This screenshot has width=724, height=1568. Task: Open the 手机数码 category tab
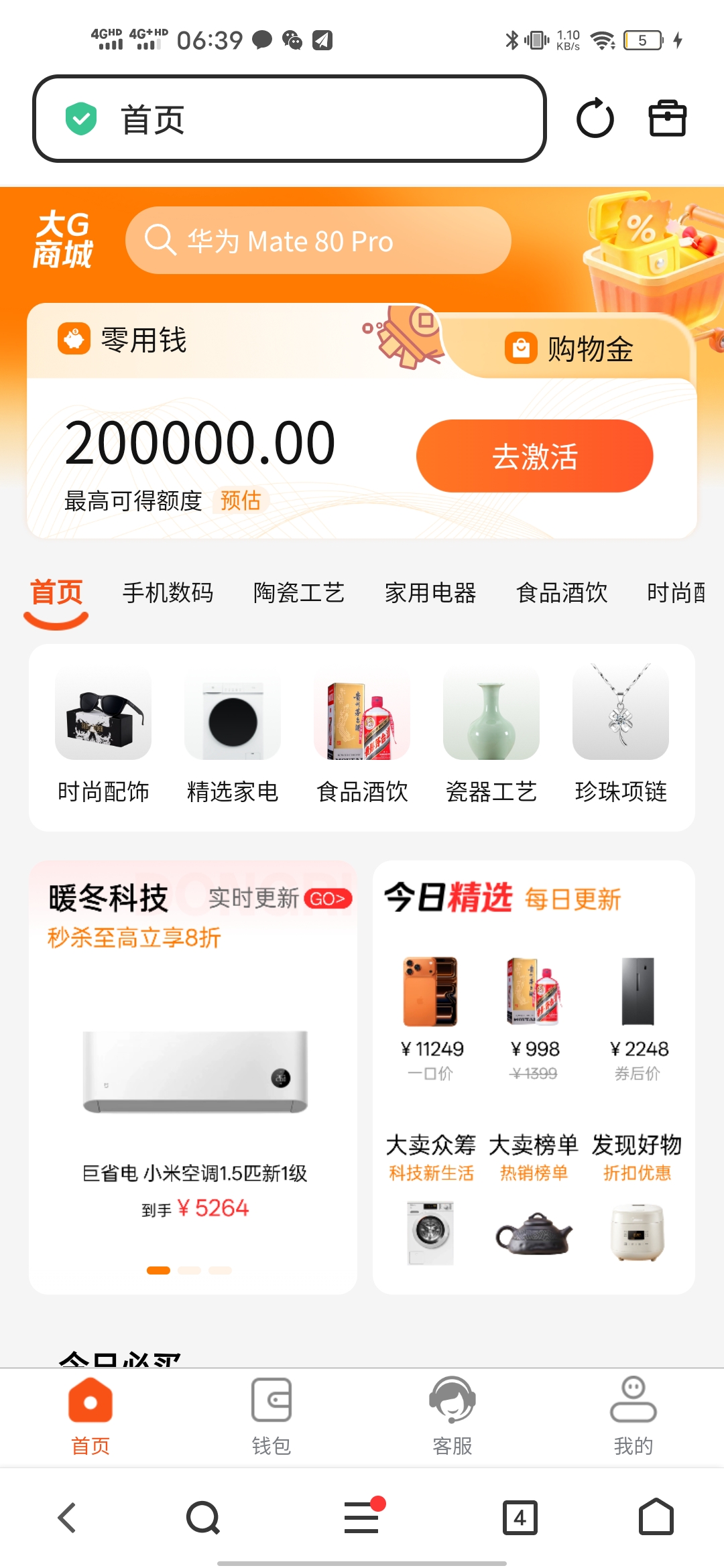[x=168, y=593]
